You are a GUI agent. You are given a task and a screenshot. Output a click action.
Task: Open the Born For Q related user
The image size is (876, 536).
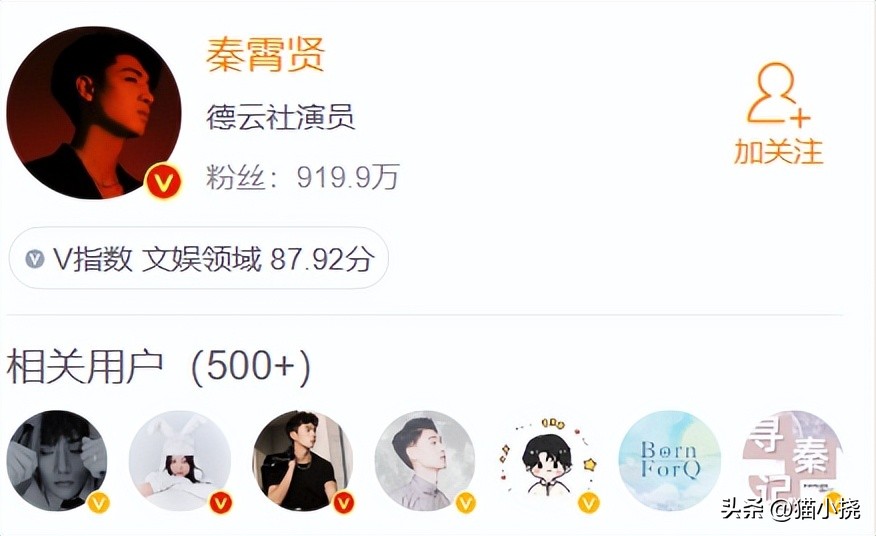pyautogui.click(x=669, y=461)
